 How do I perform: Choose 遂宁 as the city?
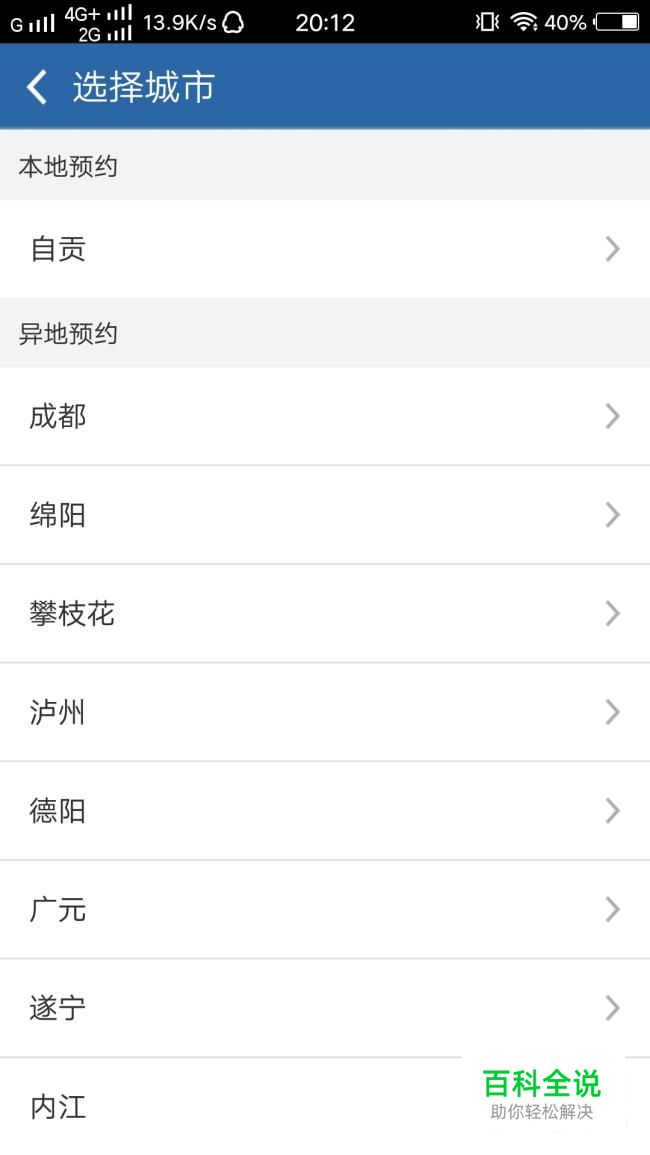pyautogui.click(x=325, y=1008)
